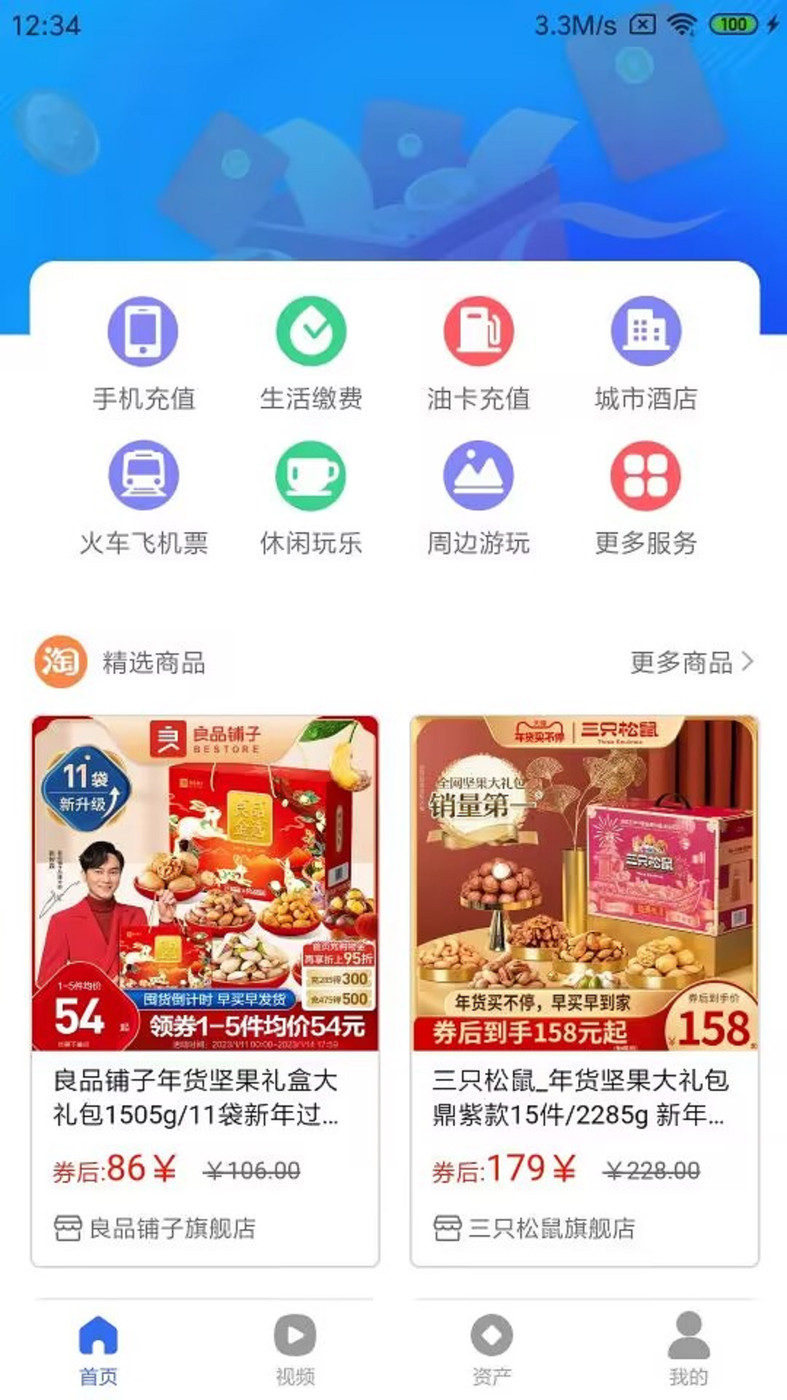
Task: Expand 更多商品 with its chevron arrow
Action: [696, 661]
